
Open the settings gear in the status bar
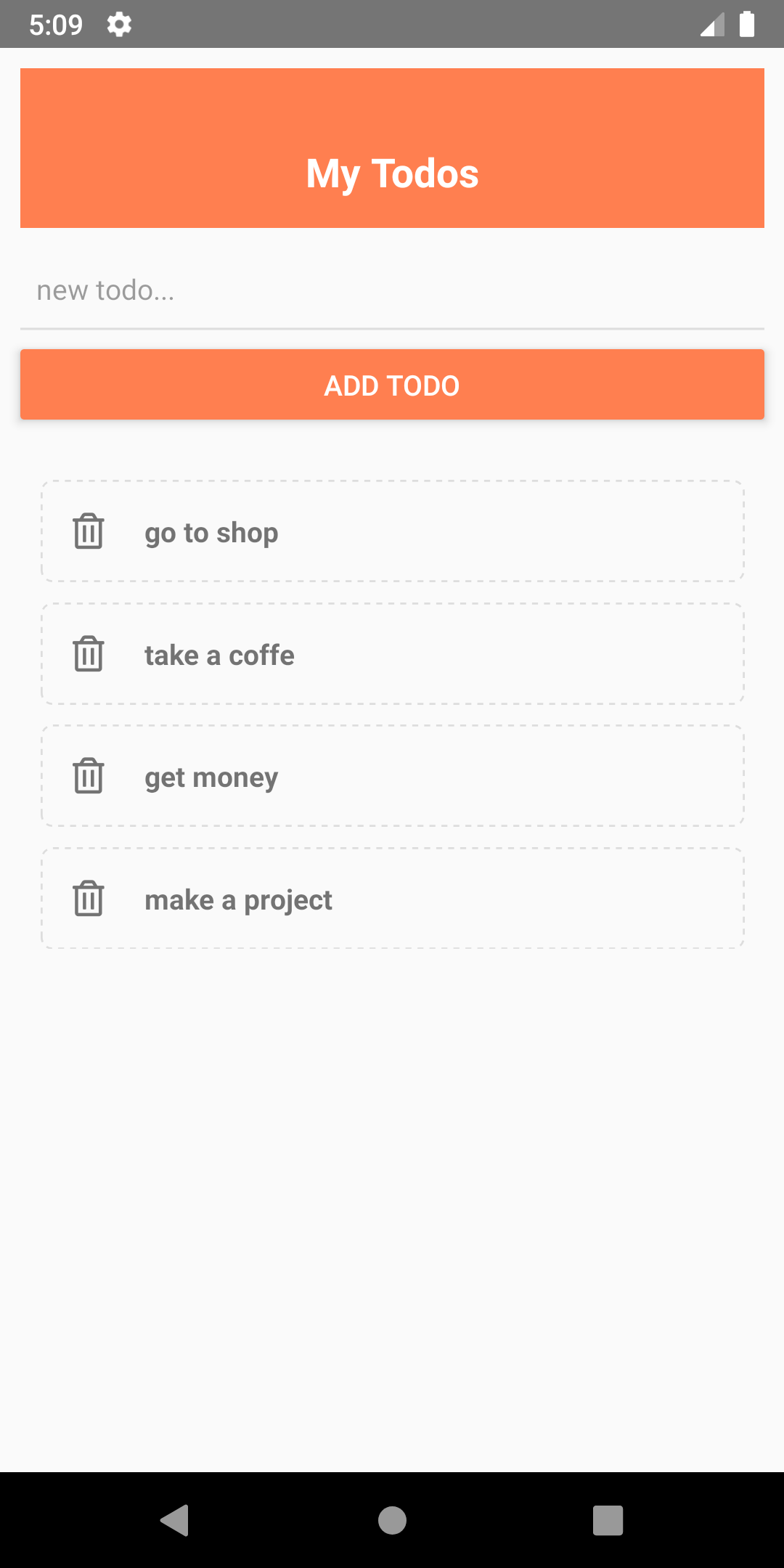[118, 24]
